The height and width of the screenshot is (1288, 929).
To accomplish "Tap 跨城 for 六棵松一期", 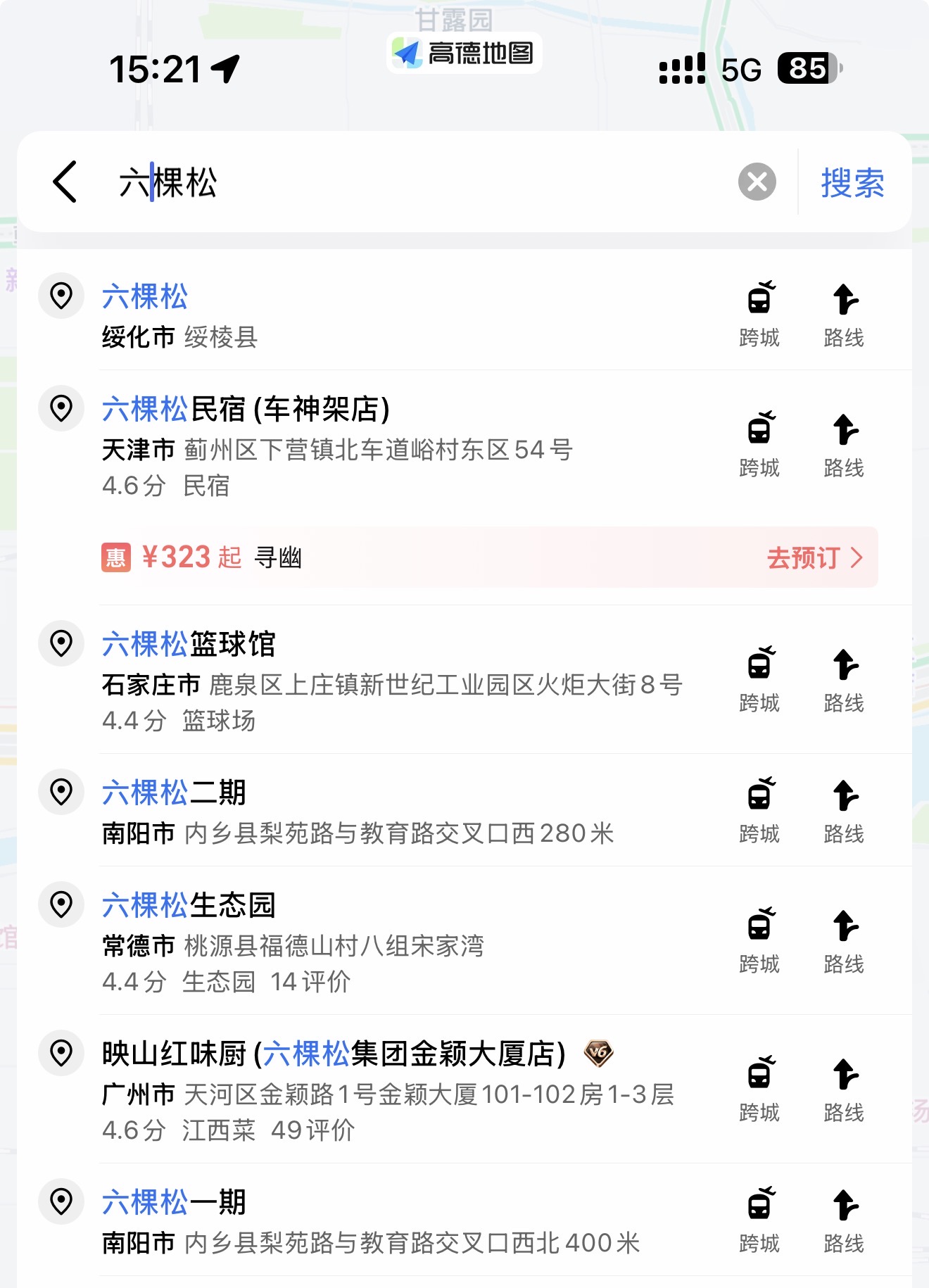I will [x=759, y=1220].
